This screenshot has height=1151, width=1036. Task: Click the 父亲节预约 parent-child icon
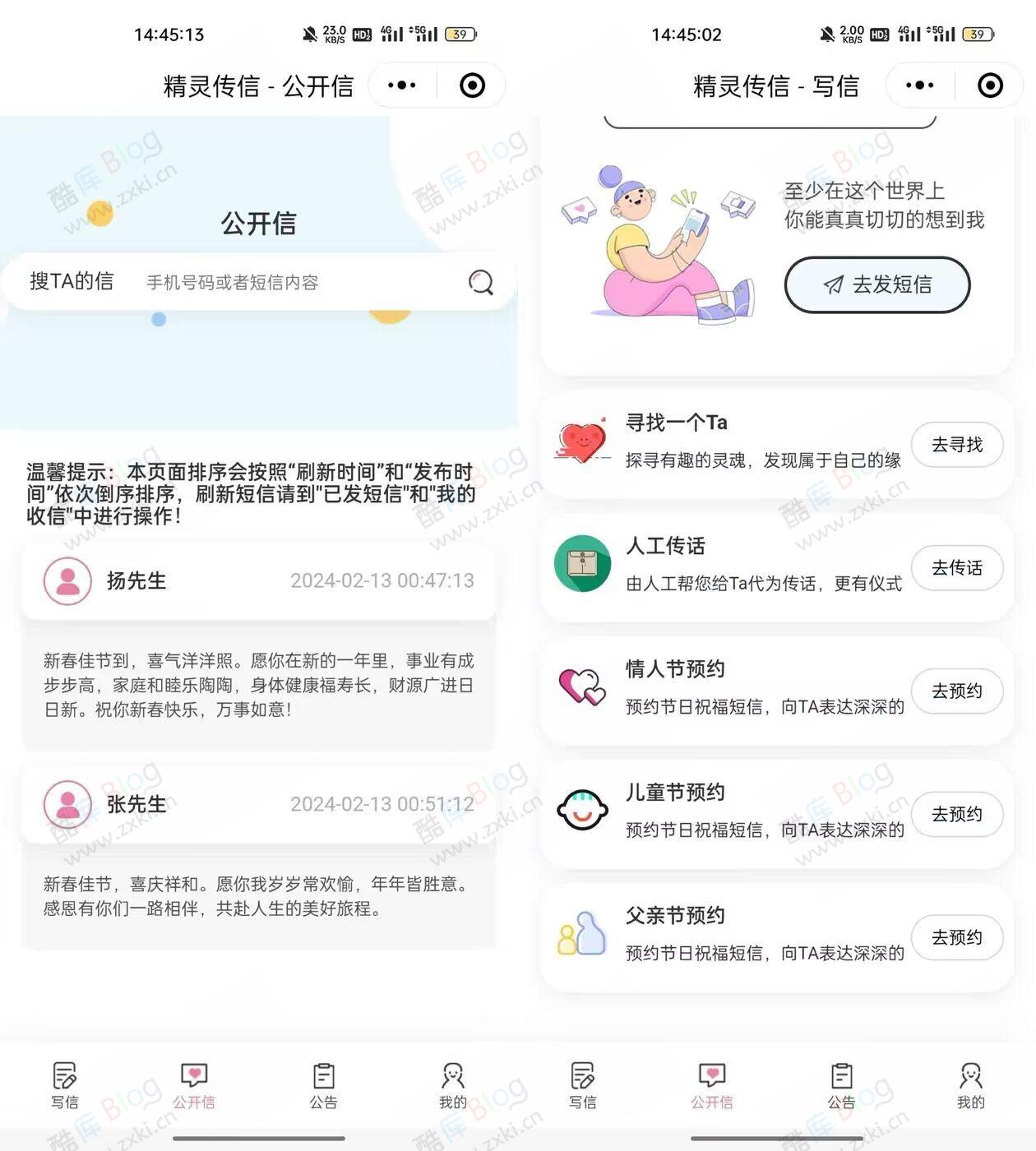click(x=582, y=934)
